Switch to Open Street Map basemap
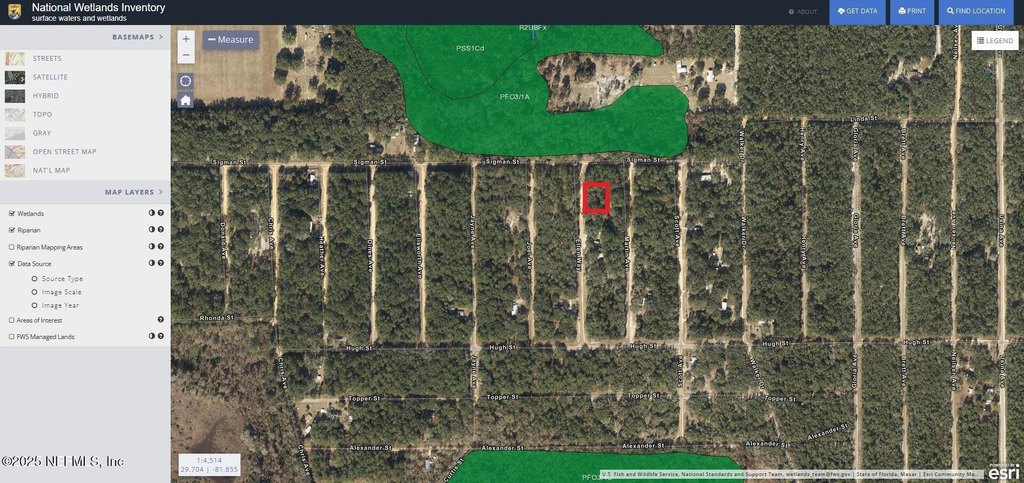 [64, 151]
